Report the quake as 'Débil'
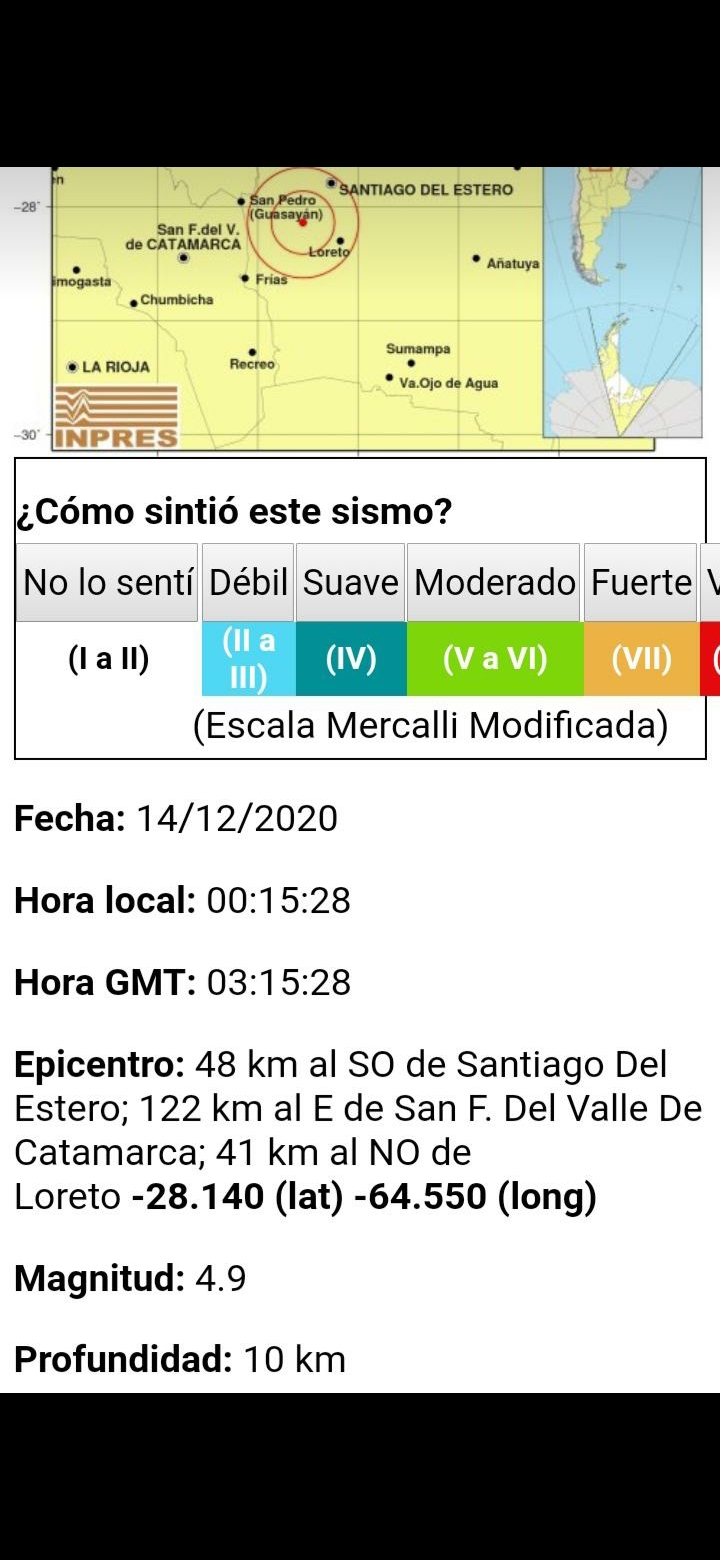The width and height of the screenshot is (720, 1560). point(248,582)
